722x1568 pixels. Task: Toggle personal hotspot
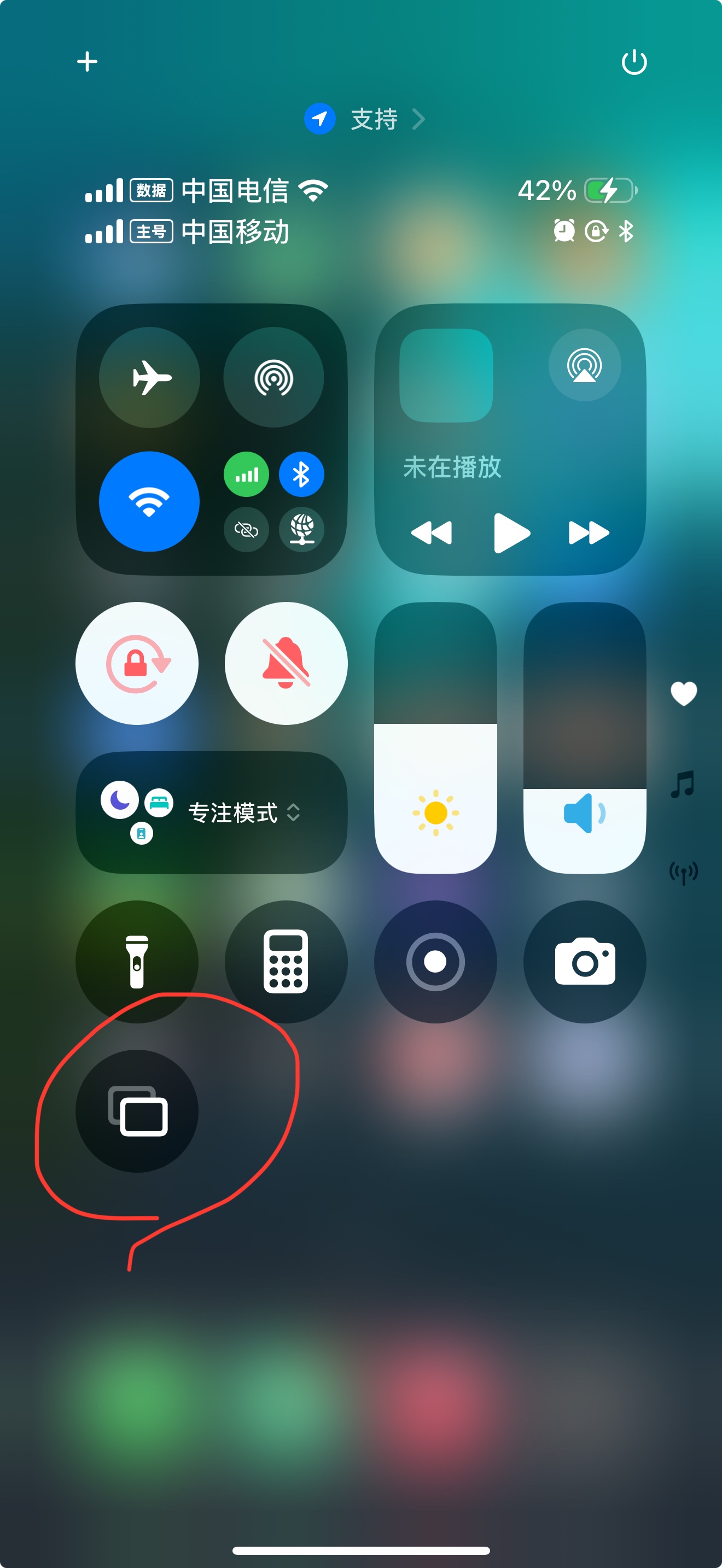coord(247,530)
